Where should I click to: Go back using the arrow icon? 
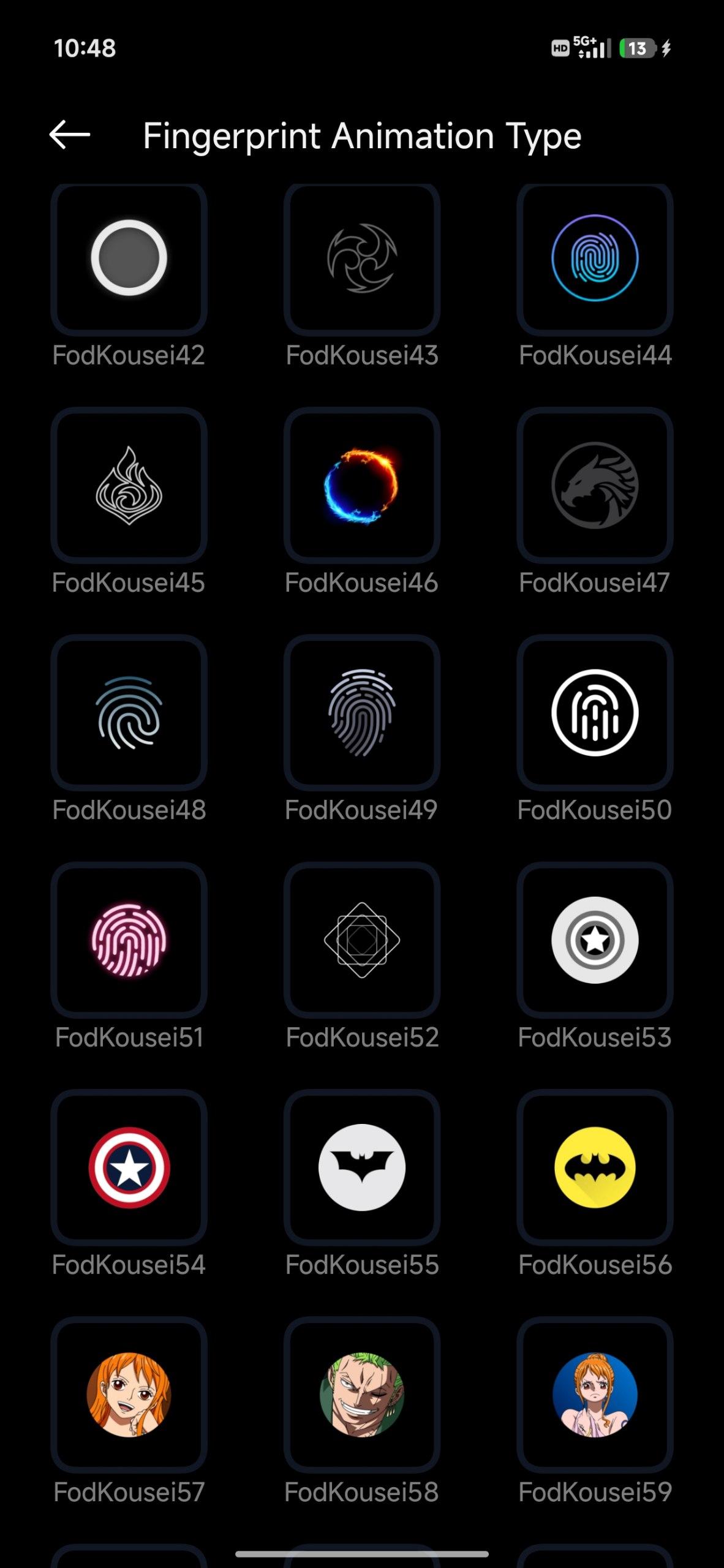coord(69,135)
